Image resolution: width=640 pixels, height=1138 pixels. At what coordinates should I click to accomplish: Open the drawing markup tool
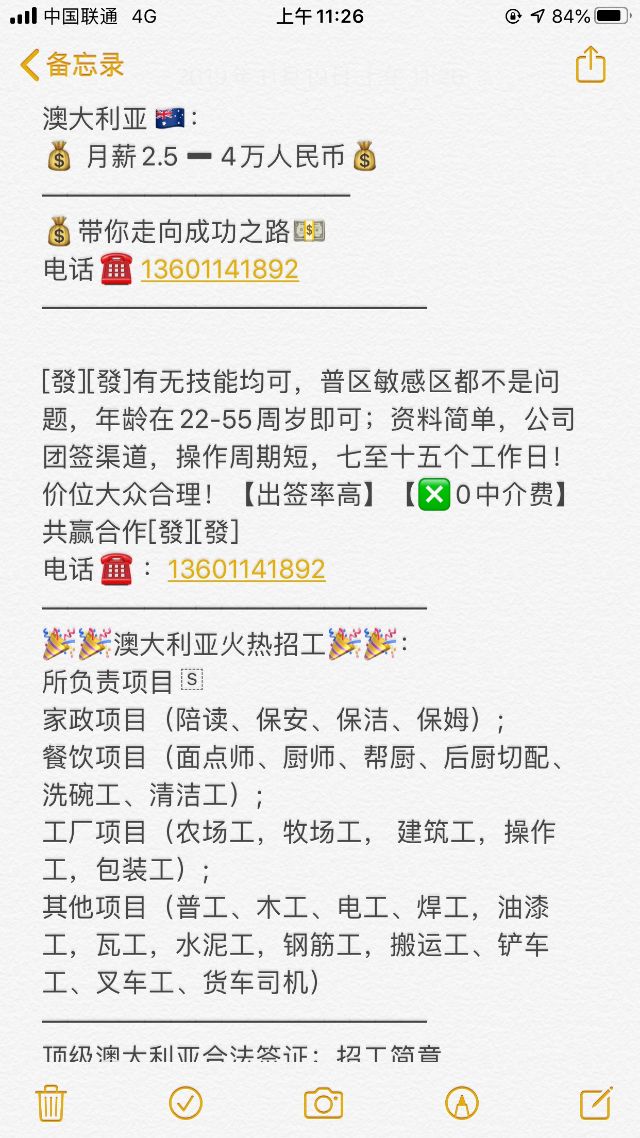[x=461, y=1103]
